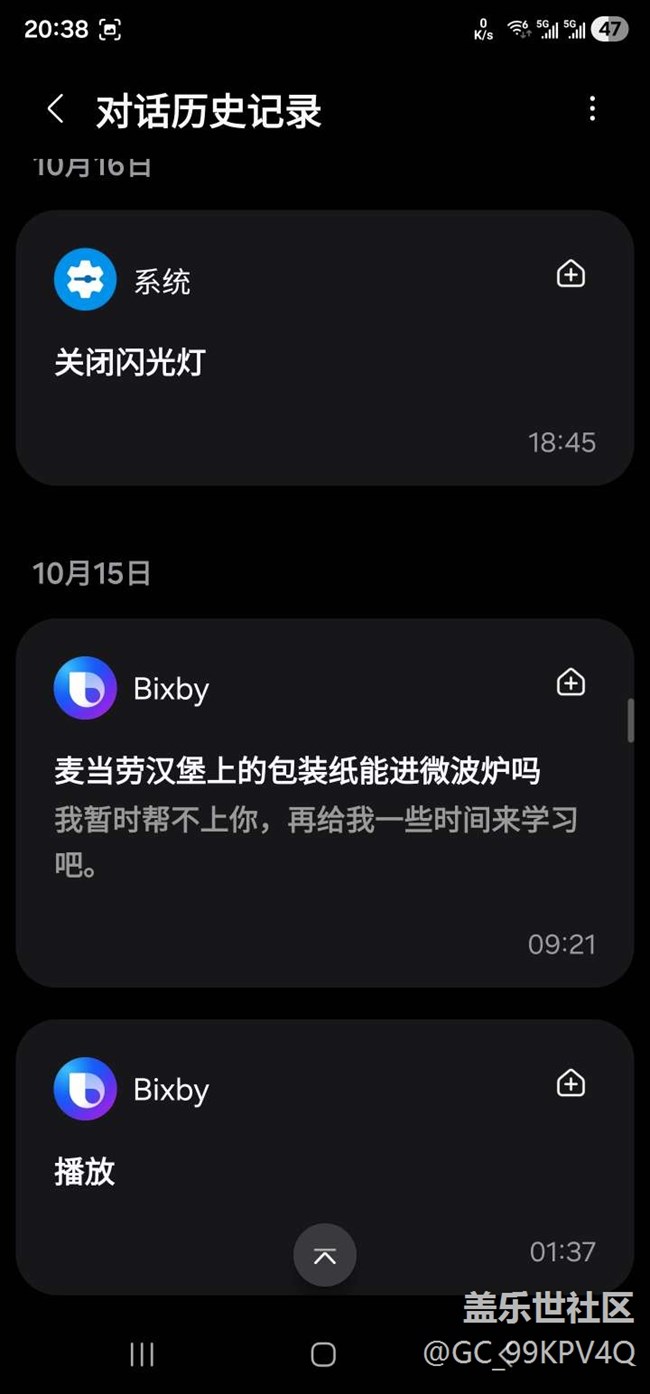Open the more options menu
Screen dimensions: 650x1394
(592, 109)
